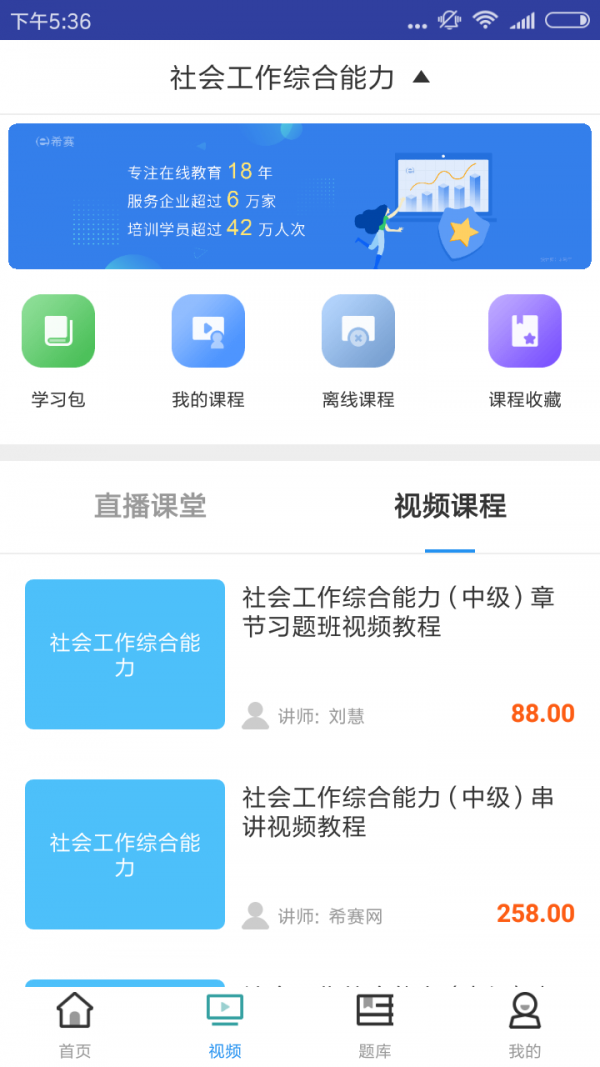Expand the 社会工作综合能力 subject dropdown
This screenshot has height=1067, width=600.
point(300,77)
